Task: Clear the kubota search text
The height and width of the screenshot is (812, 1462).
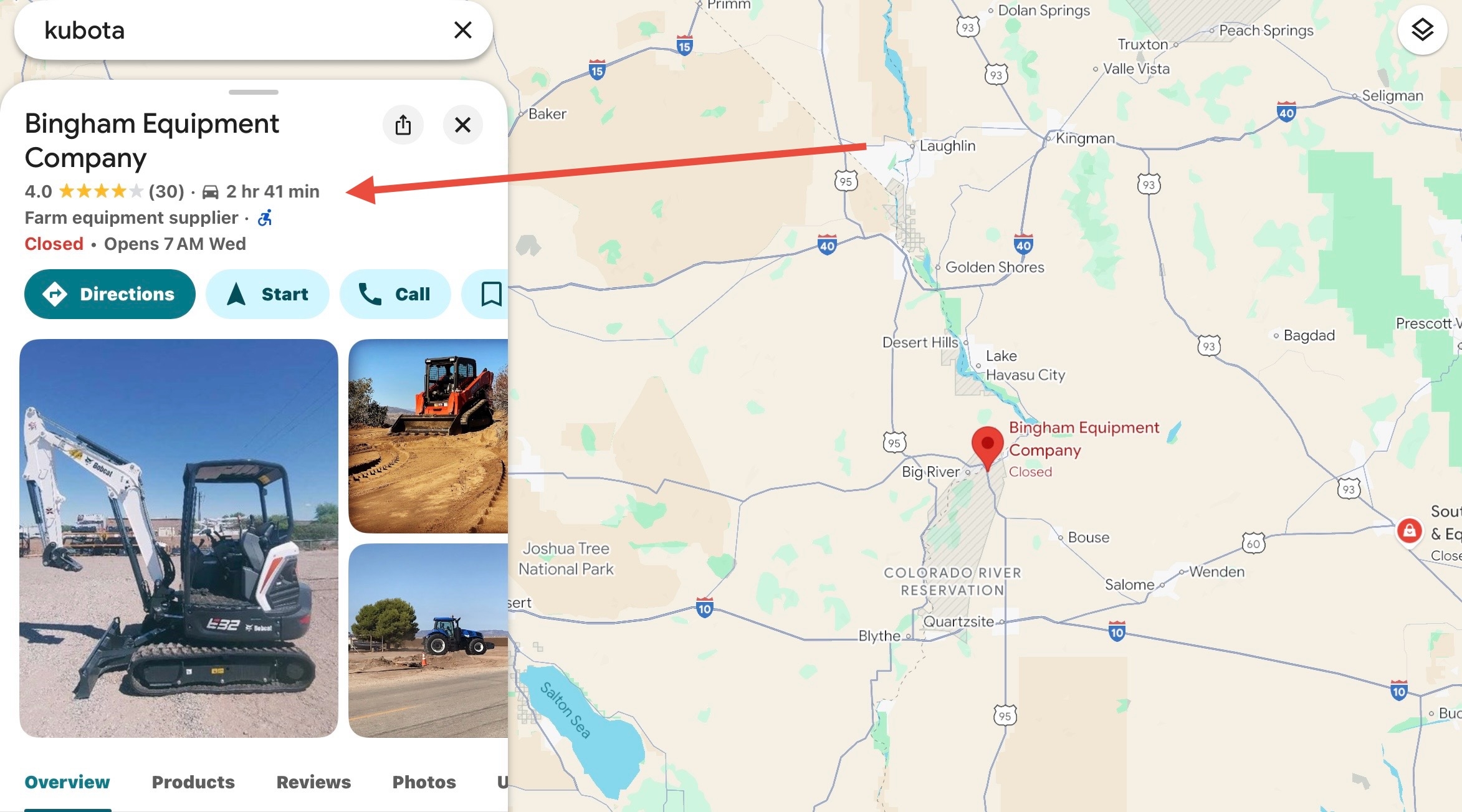Action: click(462, 30)
